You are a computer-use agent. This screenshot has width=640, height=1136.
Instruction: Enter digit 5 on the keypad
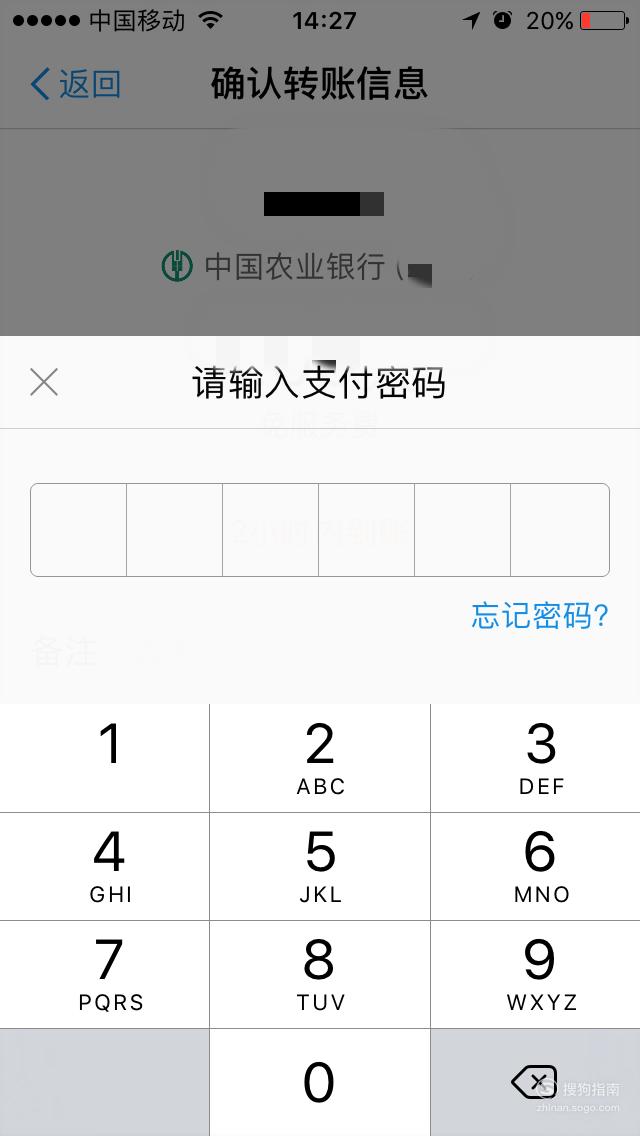[x=320, y=866]
